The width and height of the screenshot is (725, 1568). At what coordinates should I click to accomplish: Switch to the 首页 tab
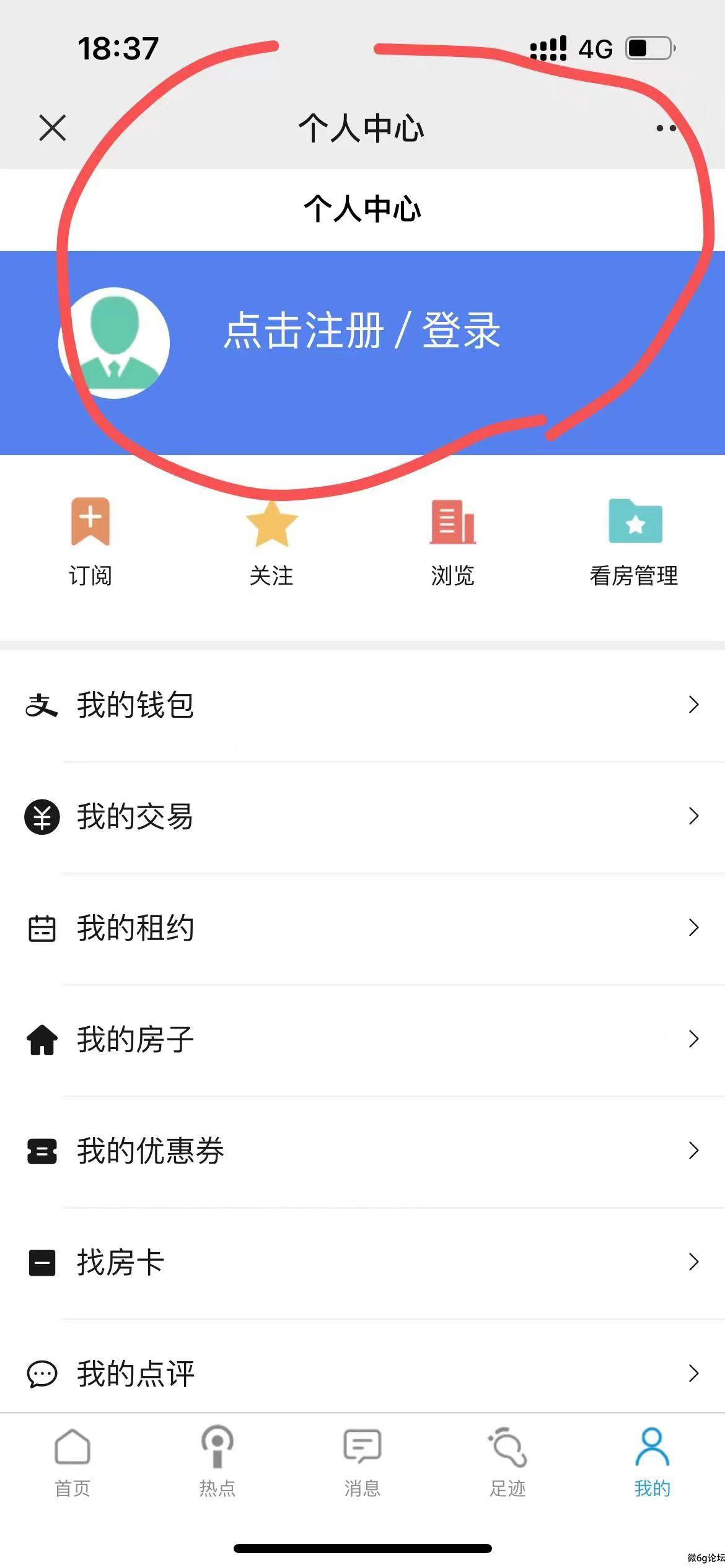(x=72, y=1462)
